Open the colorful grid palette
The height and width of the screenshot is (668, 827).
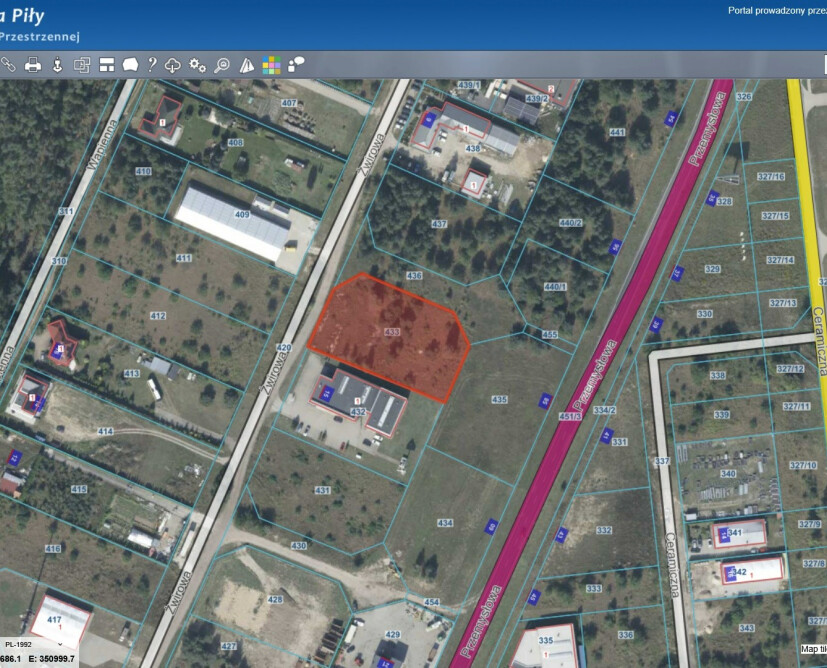point(272,65)
